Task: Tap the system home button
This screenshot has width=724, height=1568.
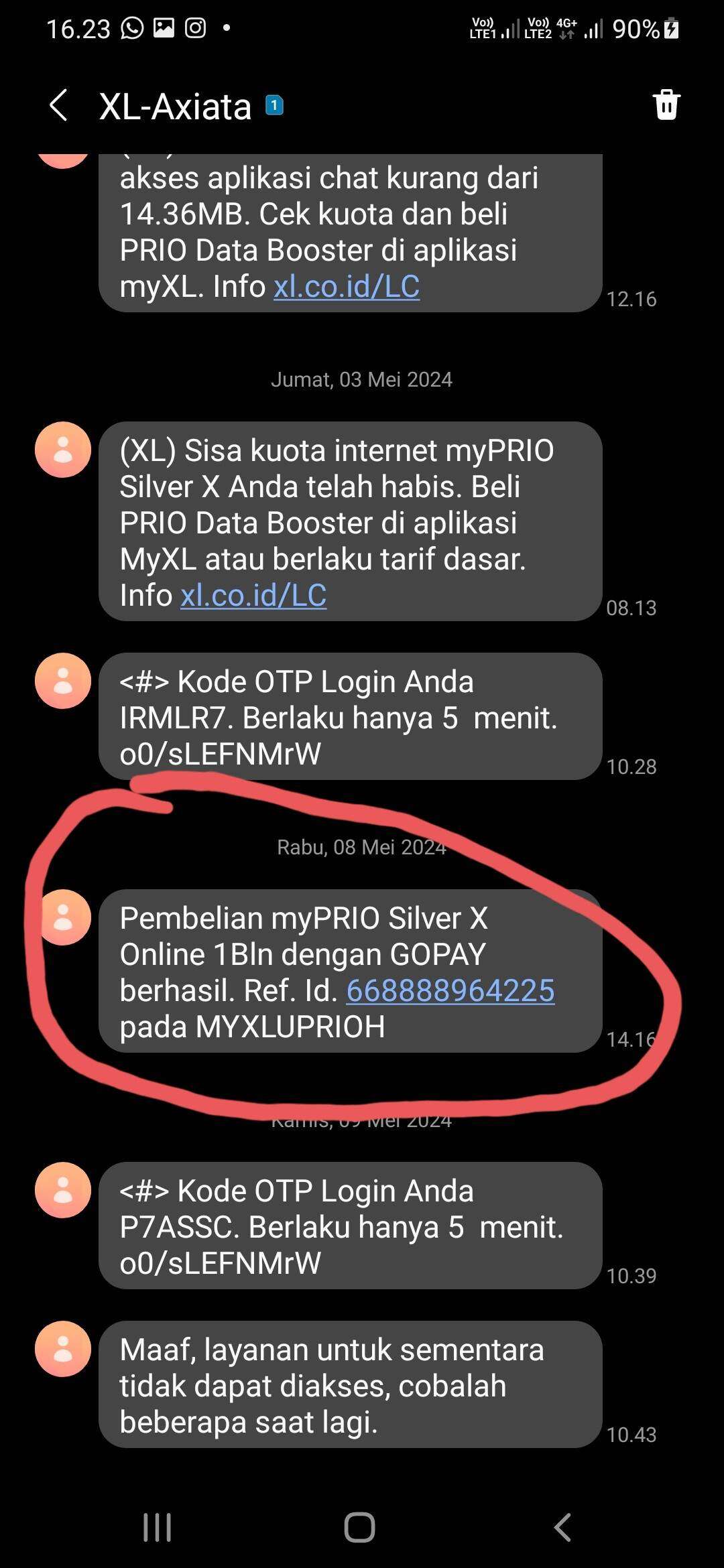Action: pyautogui.click(x=360, y=1528)
